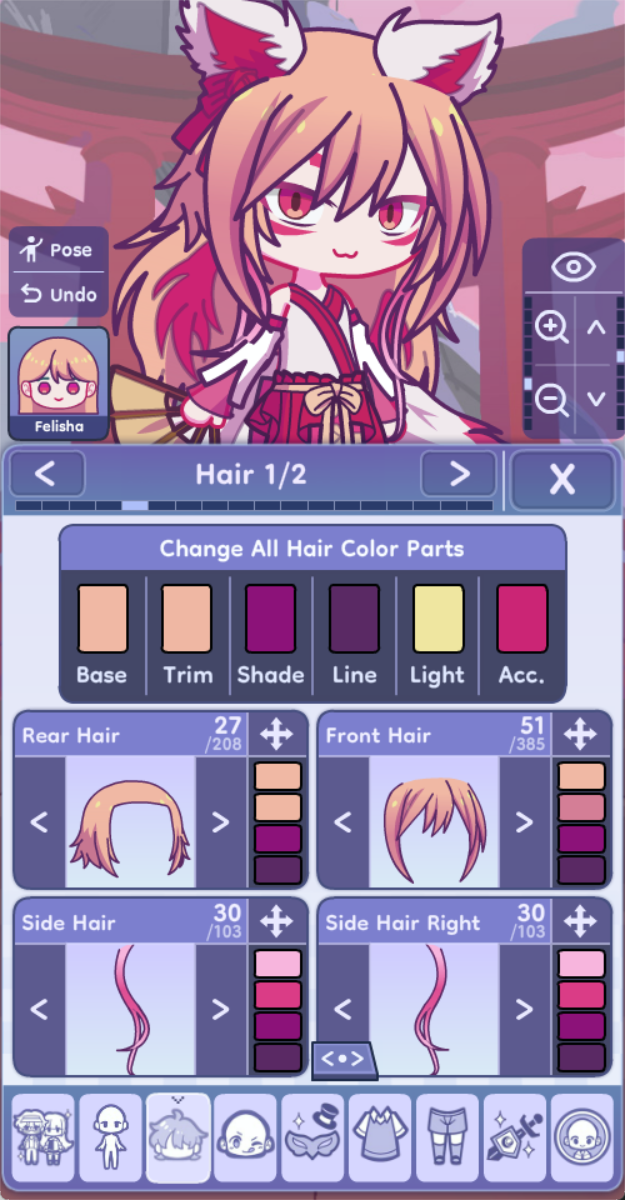Go to the next Hair page
This screenshot has height=1200, width=625.
coord(459,474)
